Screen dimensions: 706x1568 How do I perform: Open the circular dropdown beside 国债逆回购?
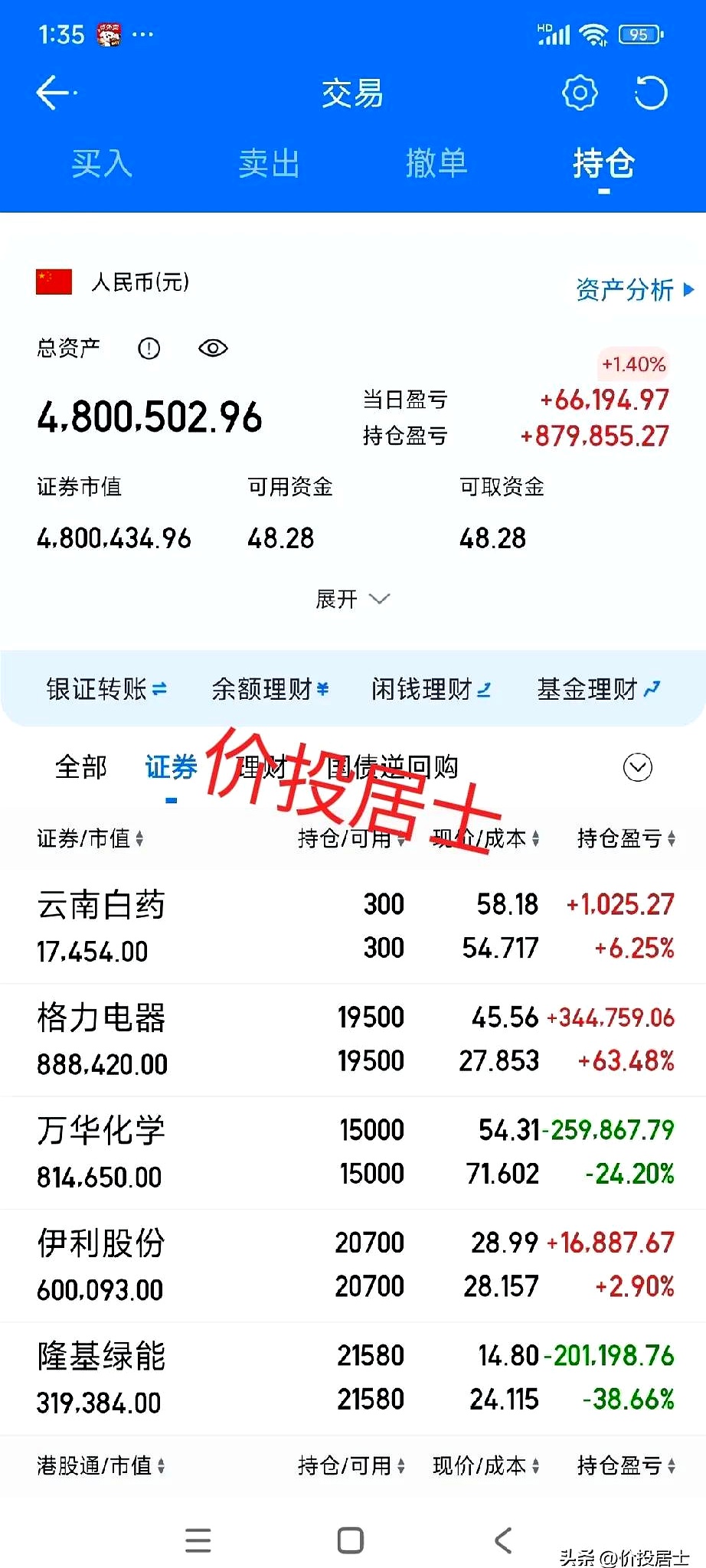coord(637,766)
